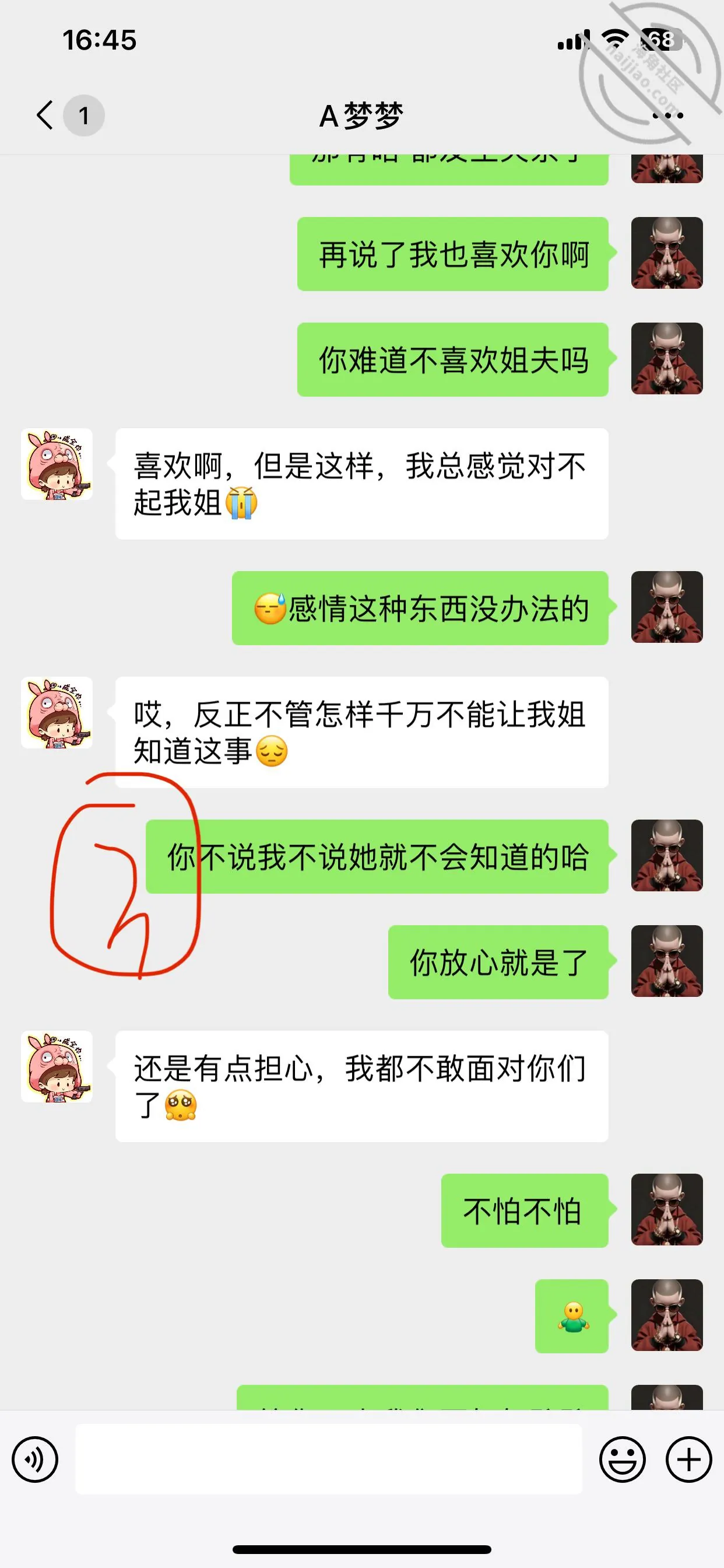Open the chat options three-dot menu
The width and height of the screenshot is (724, 1568).
(667, 115)
